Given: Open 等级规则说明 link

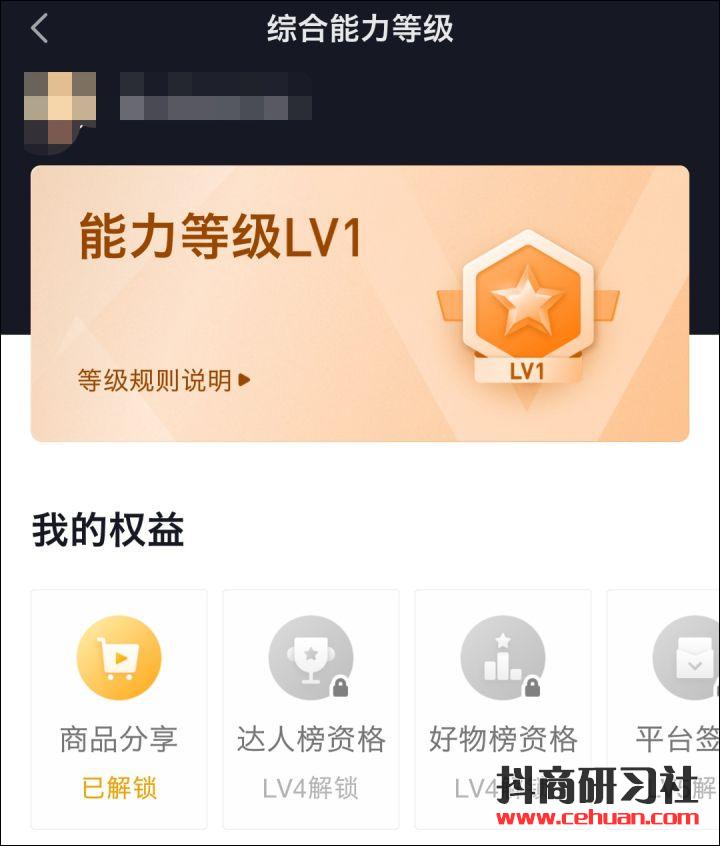Looking at the screenshot, I should (x=164, y=381).
